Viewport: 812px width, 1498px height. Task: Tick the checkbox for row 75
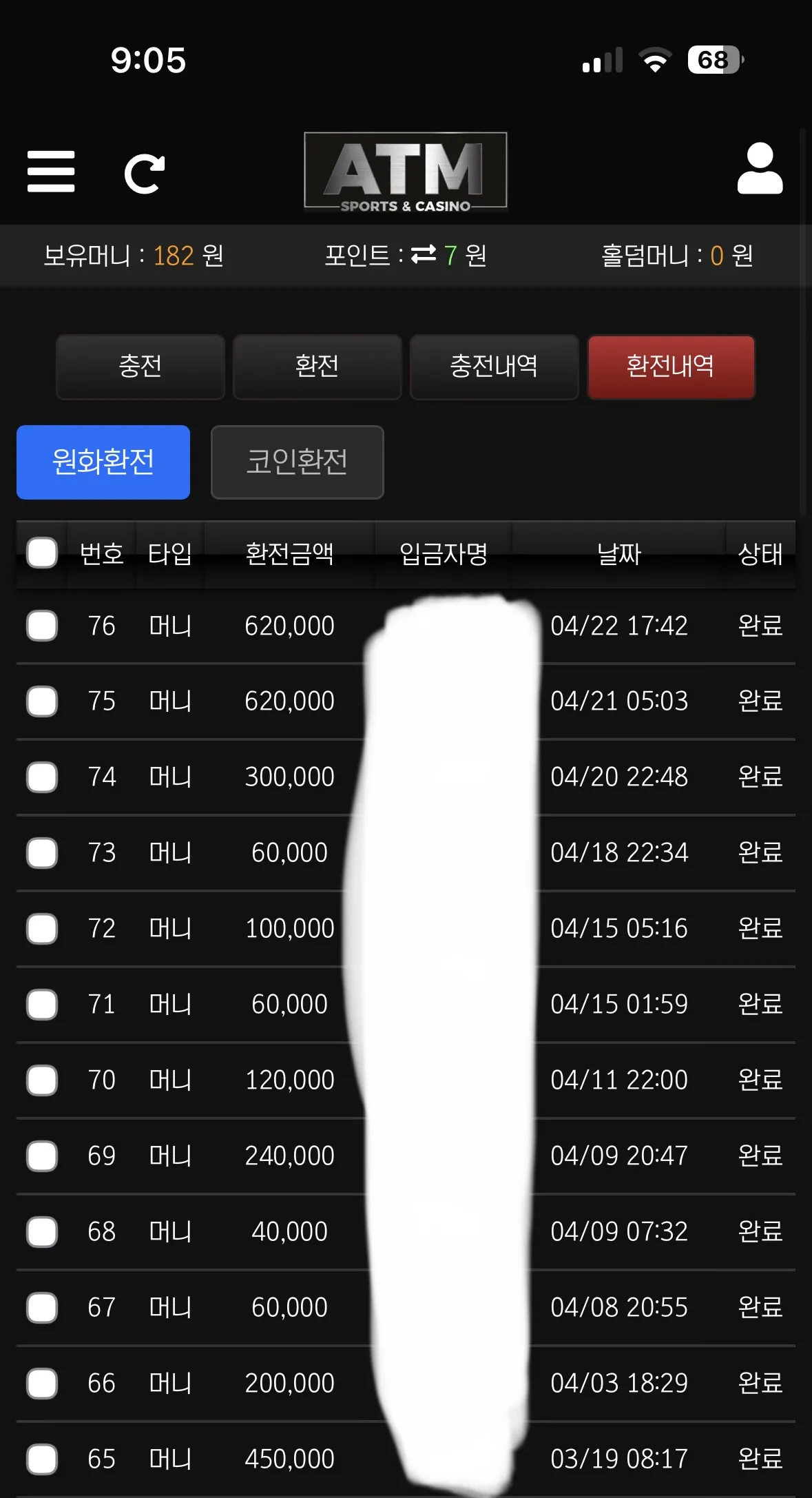pos(42,701)
